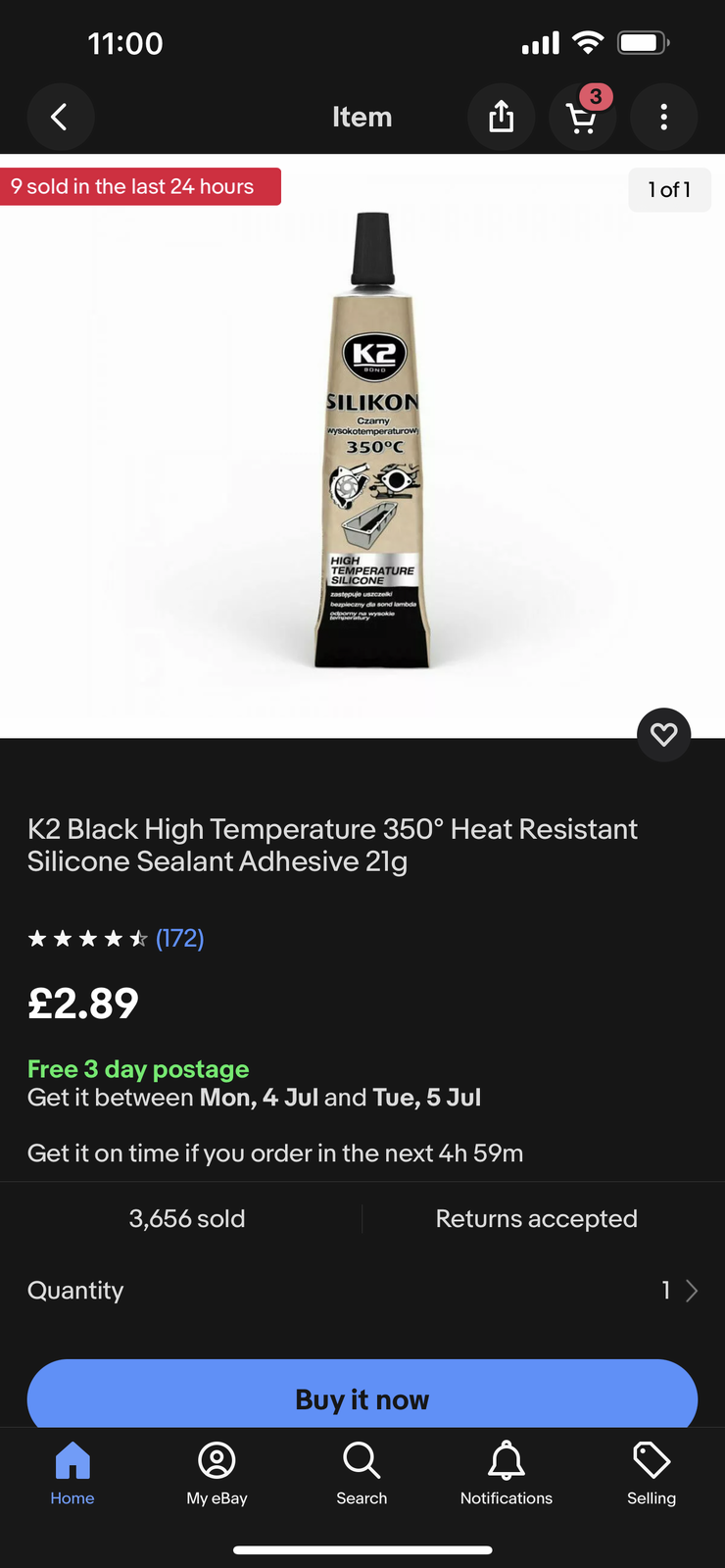Screen dimensions: 725x1568
Task: Switch to the Selling tab
Action: point(652,1473)
